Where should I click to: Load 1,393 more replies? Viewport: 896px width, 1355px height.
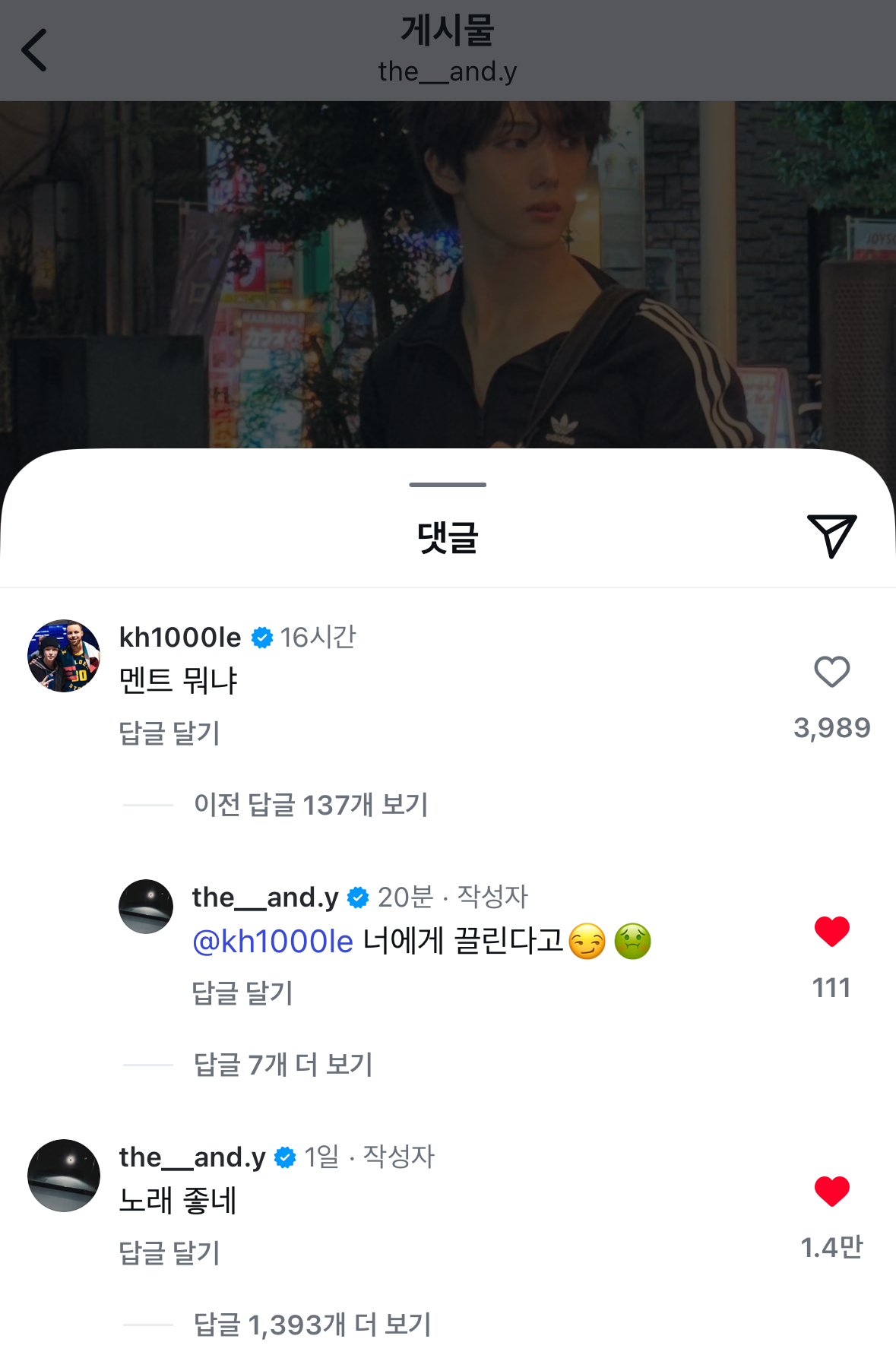312,1325
